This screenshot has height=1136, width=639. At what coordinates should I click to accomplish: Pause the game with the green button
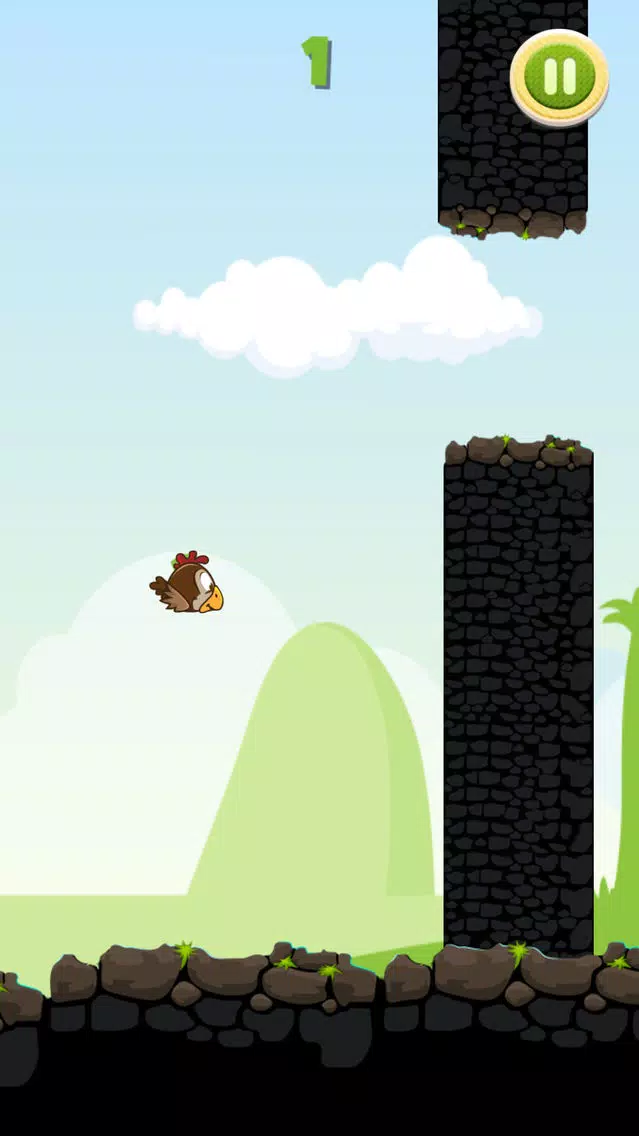click(x=559, y=77)
